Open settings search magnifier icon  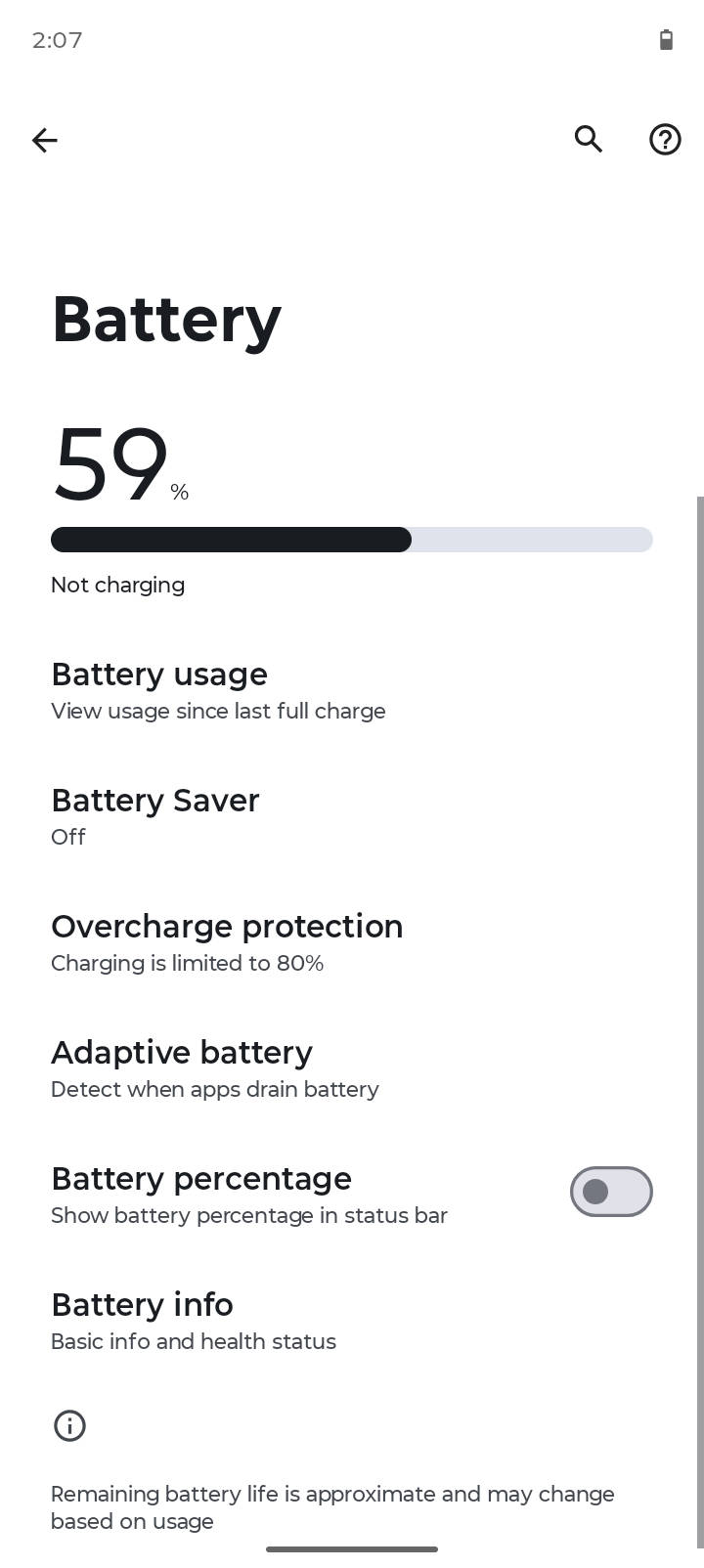(589, 140)
